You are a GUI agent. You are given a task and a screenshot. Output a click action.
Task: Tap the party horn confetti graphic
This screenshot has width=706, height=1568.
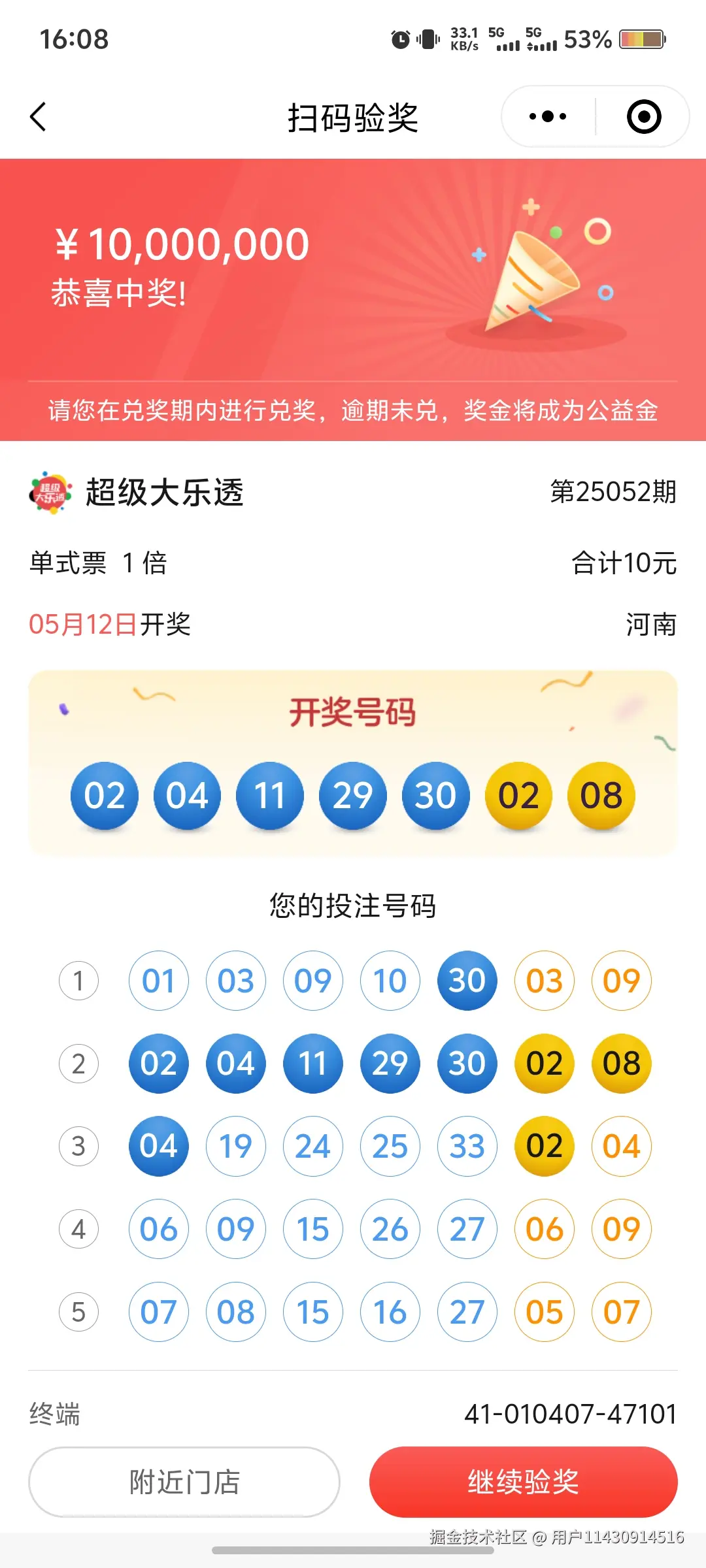[529, 281]
